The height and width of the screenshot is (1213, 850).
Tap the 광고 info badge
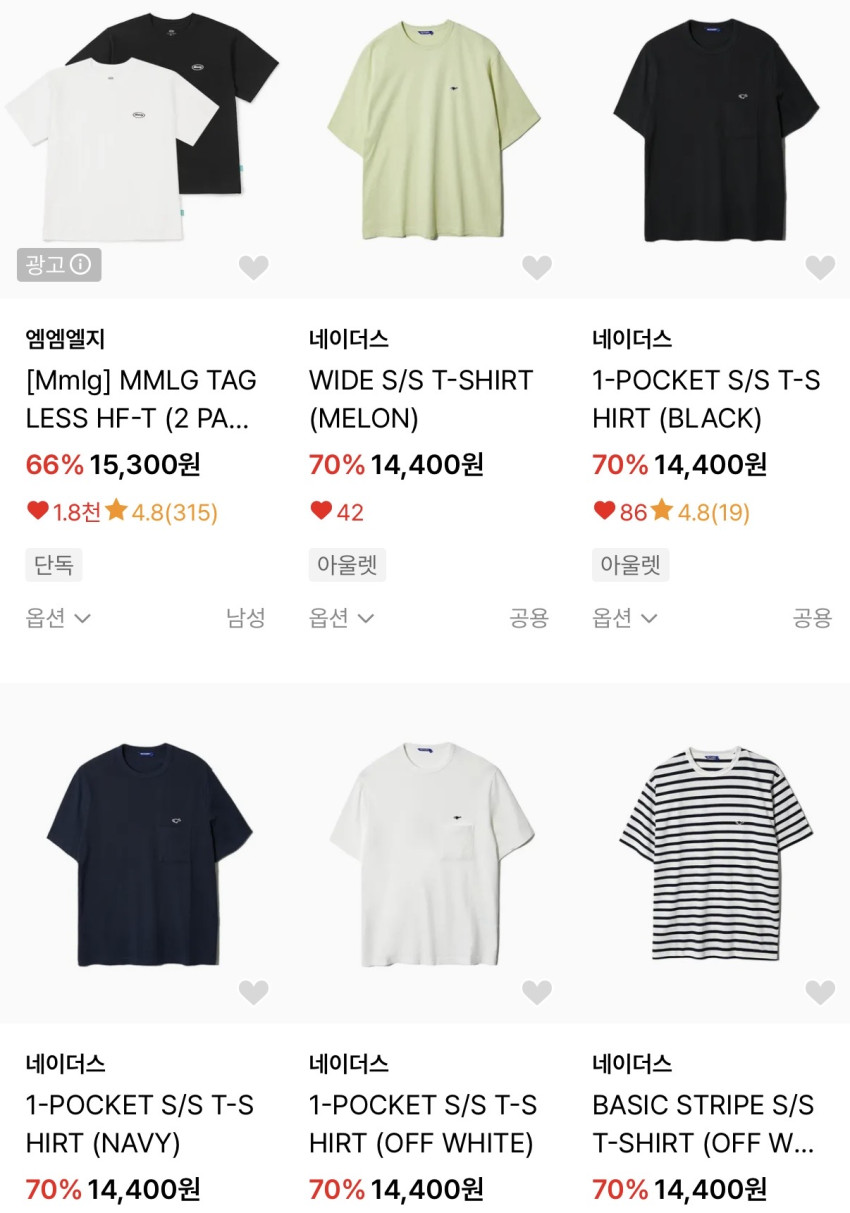59,265
